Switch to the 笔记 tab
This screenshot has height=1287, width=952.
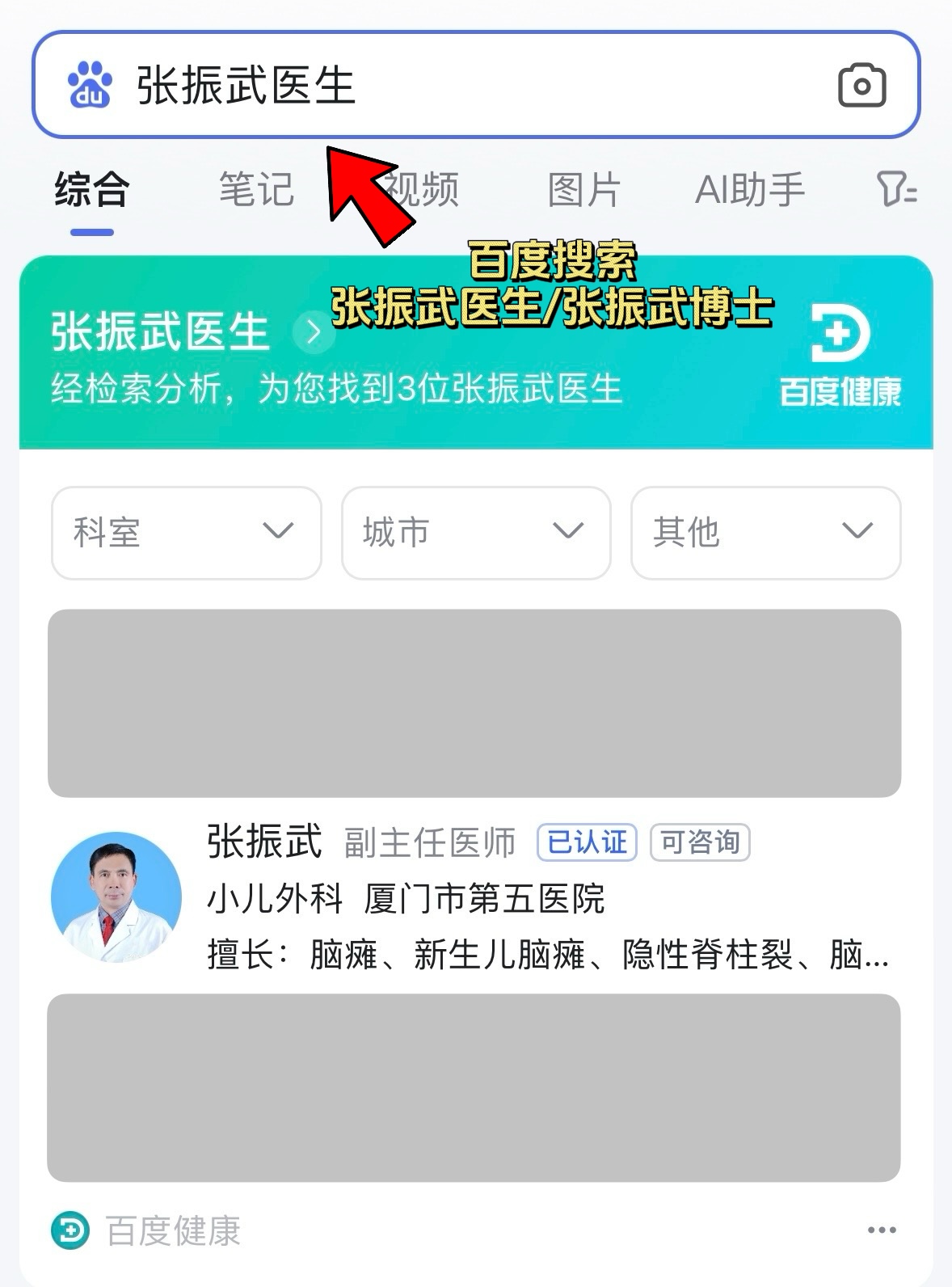[x=256, y=191]
